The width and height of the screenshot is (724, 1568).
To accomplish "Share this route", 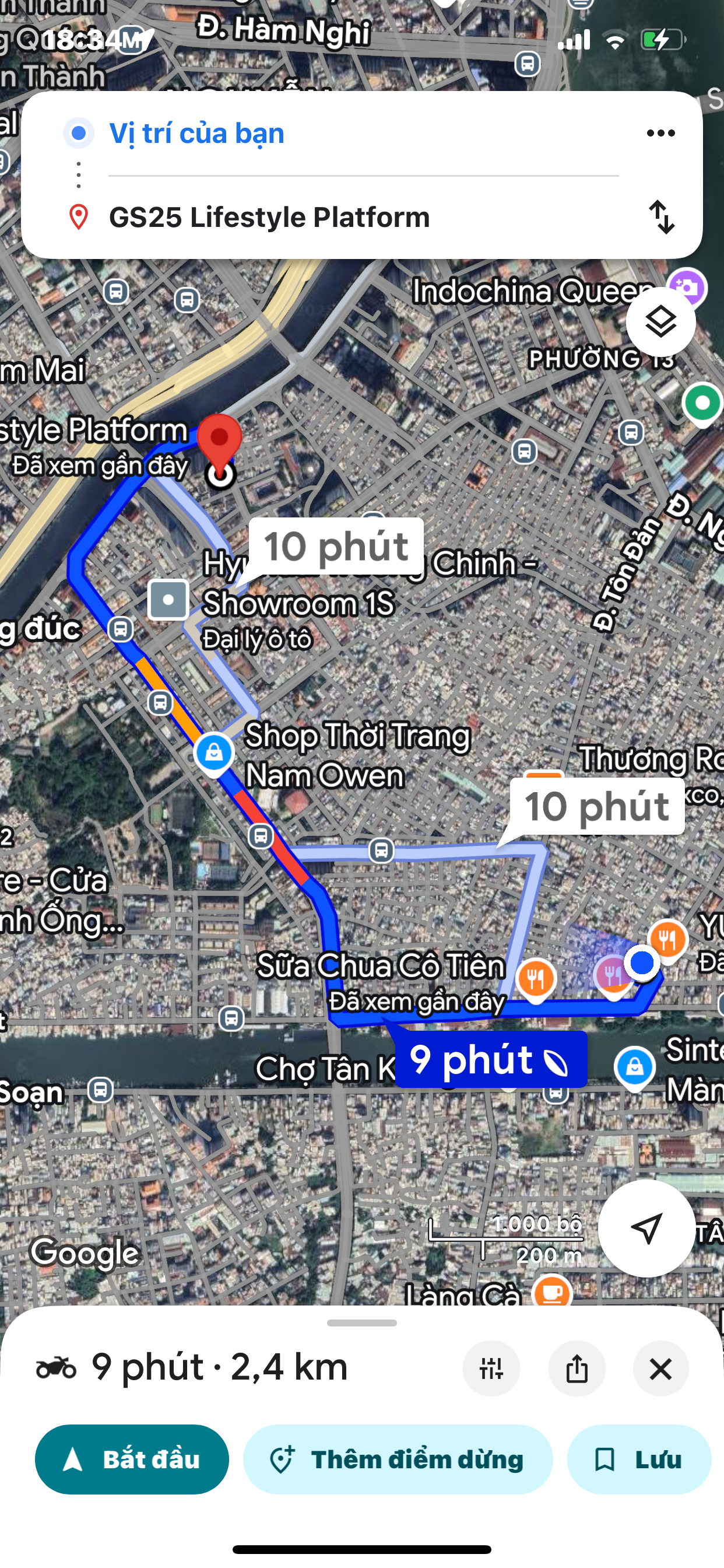I will (576, 1368).
